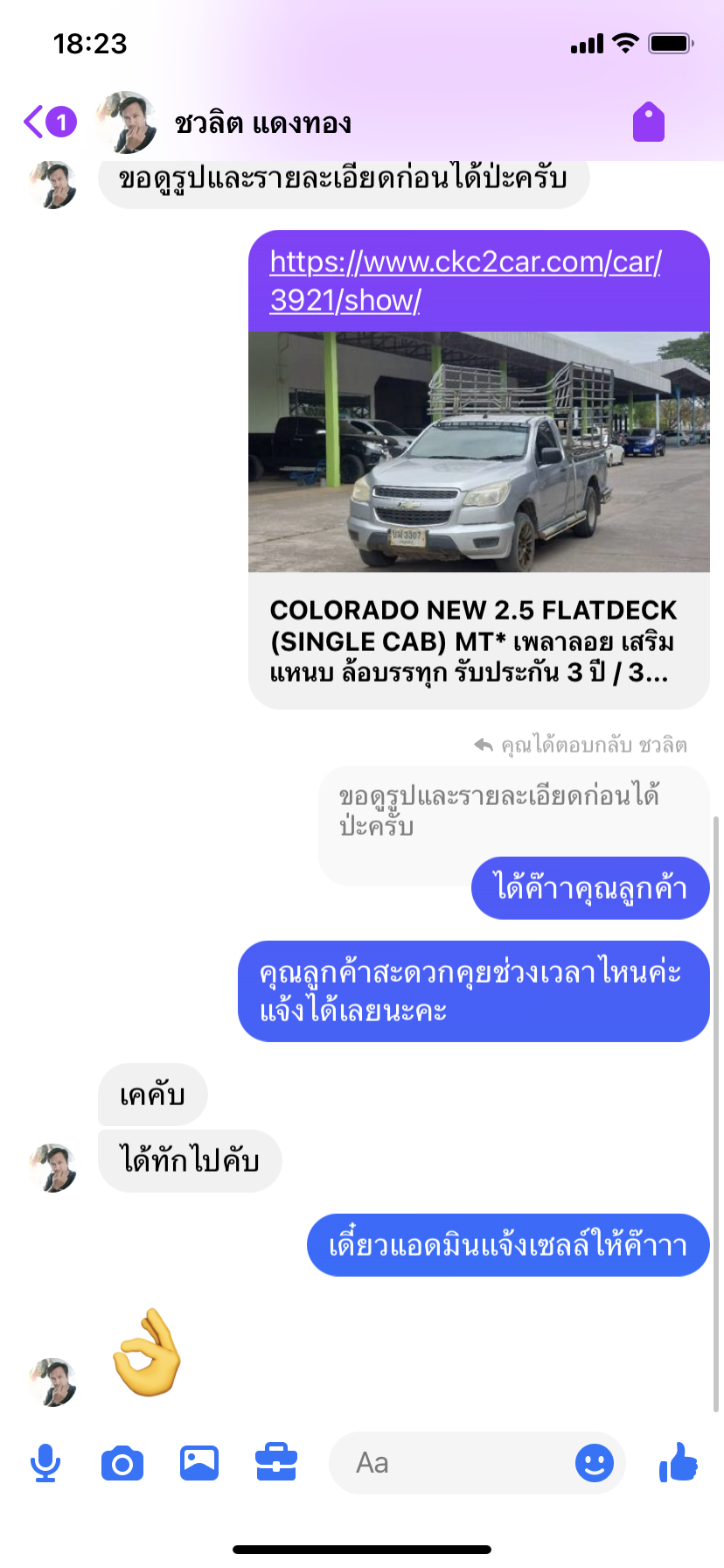Viewport: 724px width, 1568px height.
Task: Open the briefcase business tools
Action: click(x=276, y=1463)
